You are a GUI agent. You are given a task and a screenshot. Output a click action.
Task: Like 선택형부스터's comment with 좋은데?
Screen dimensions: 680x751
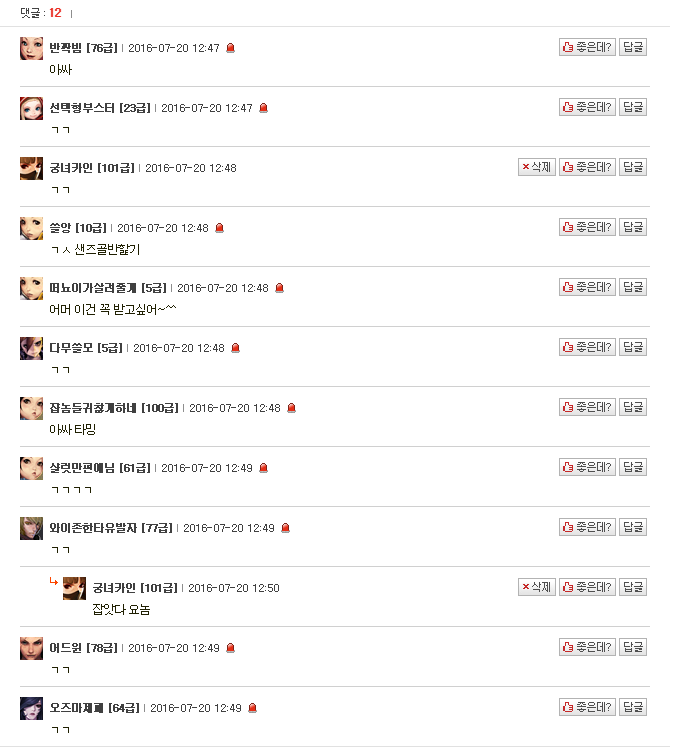click(x=587, y=107)
